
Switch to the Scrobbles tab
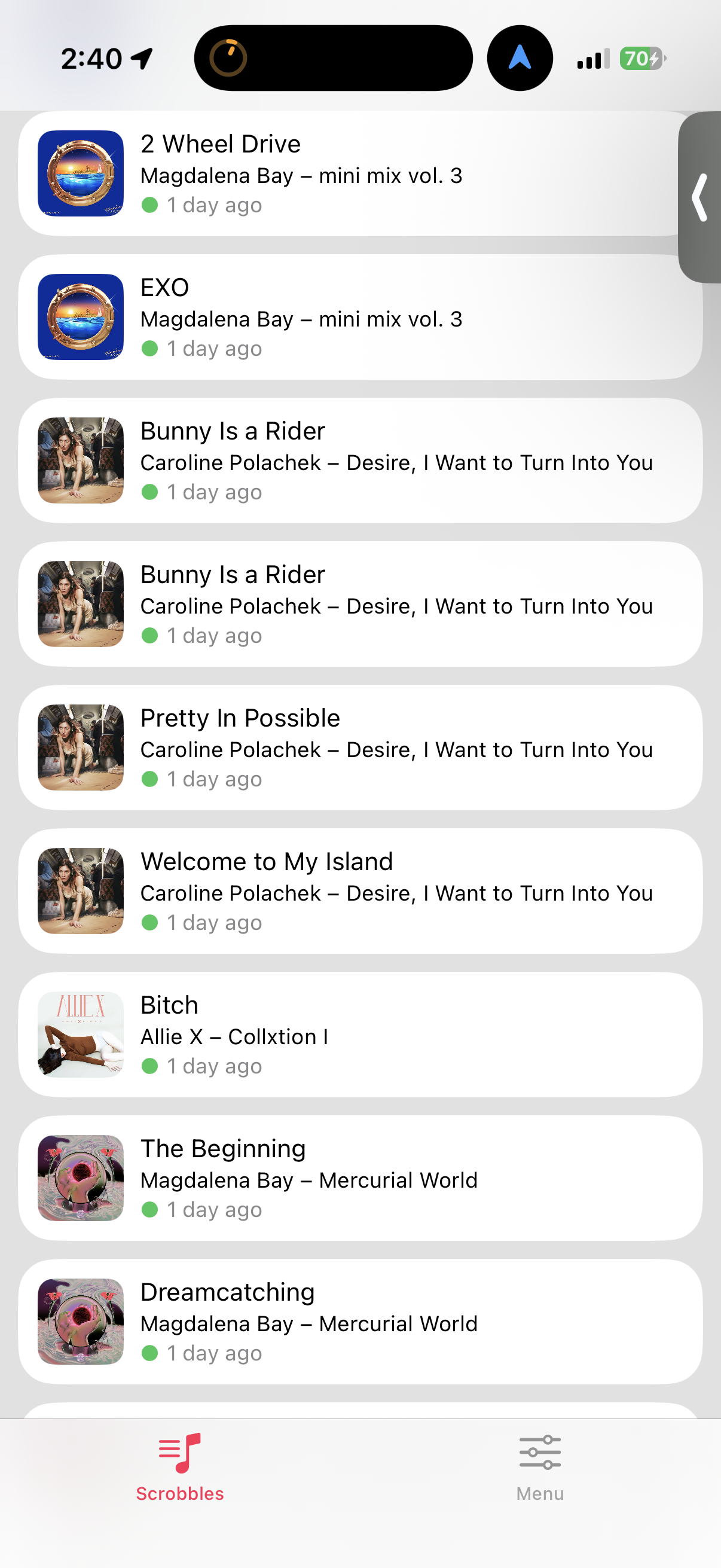click(179, 1468)
